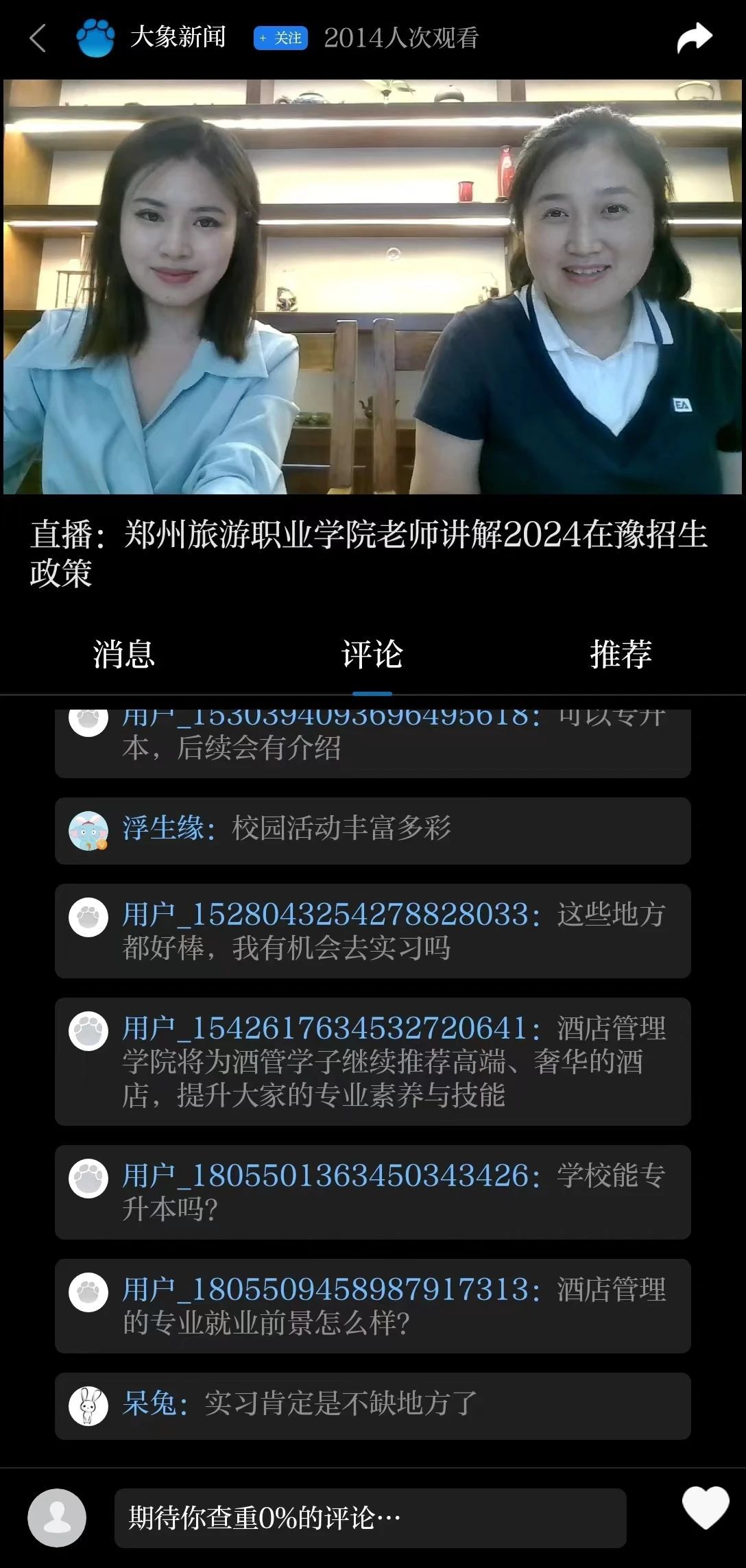Screen dimensions: 746x1568
Task: Open the 大象新闻 channel avatar
Action: pyautogui.click(x=95, y=38)
